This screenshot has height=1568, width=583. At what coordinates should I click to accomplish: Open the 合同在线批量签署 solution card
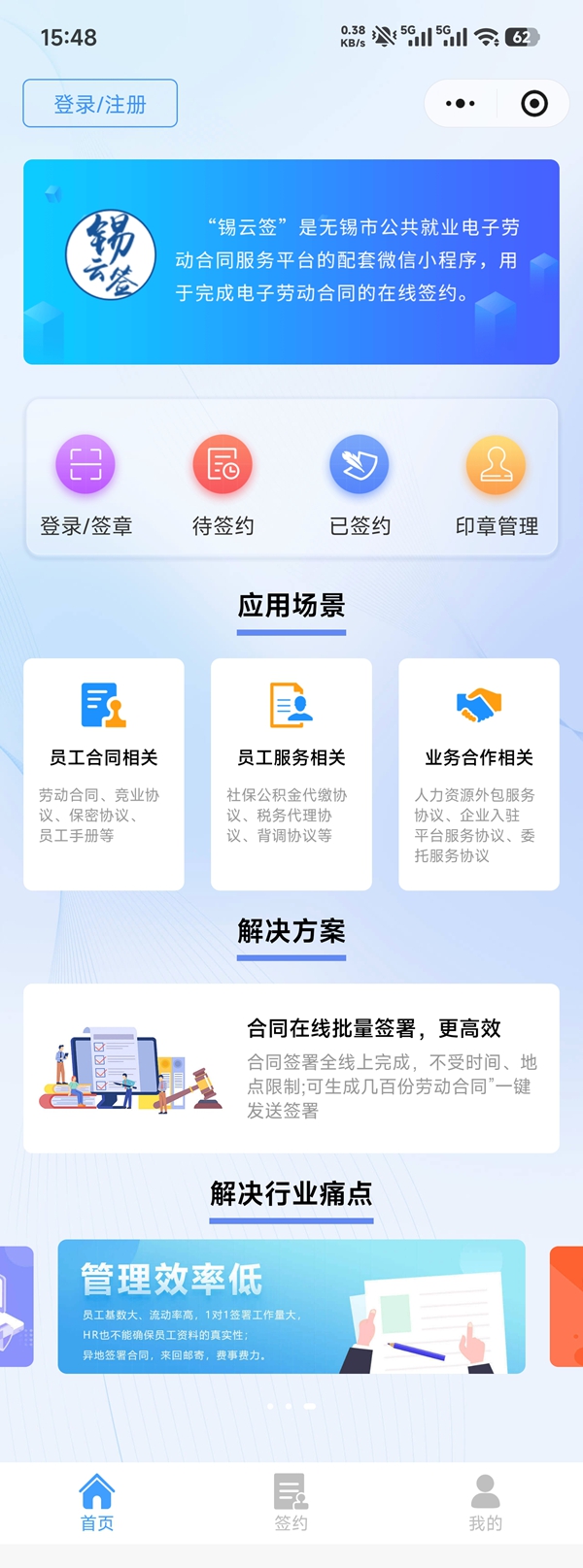291,1068
